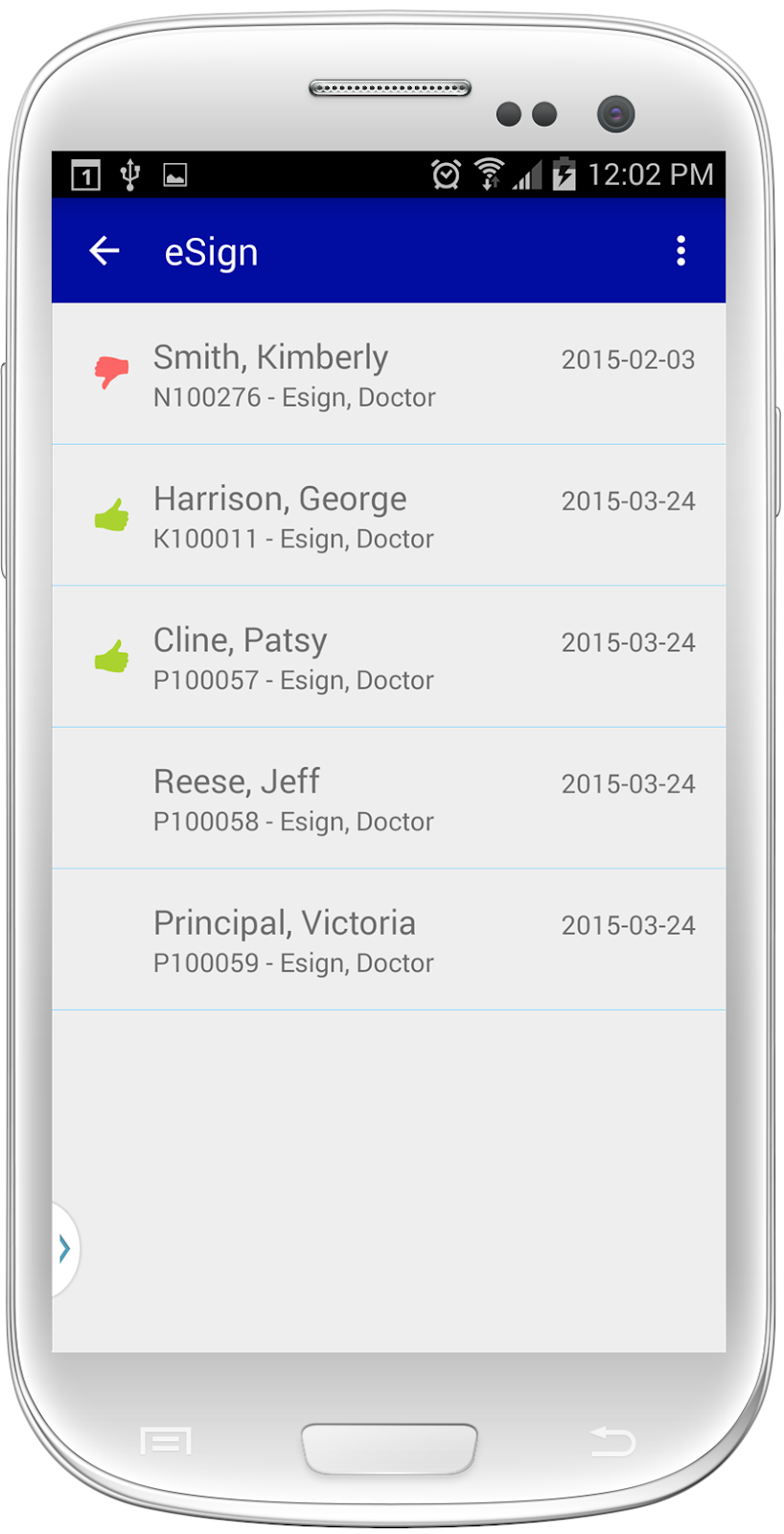
Task: Select the Harrison, George entry
Action: coord(388,515)
